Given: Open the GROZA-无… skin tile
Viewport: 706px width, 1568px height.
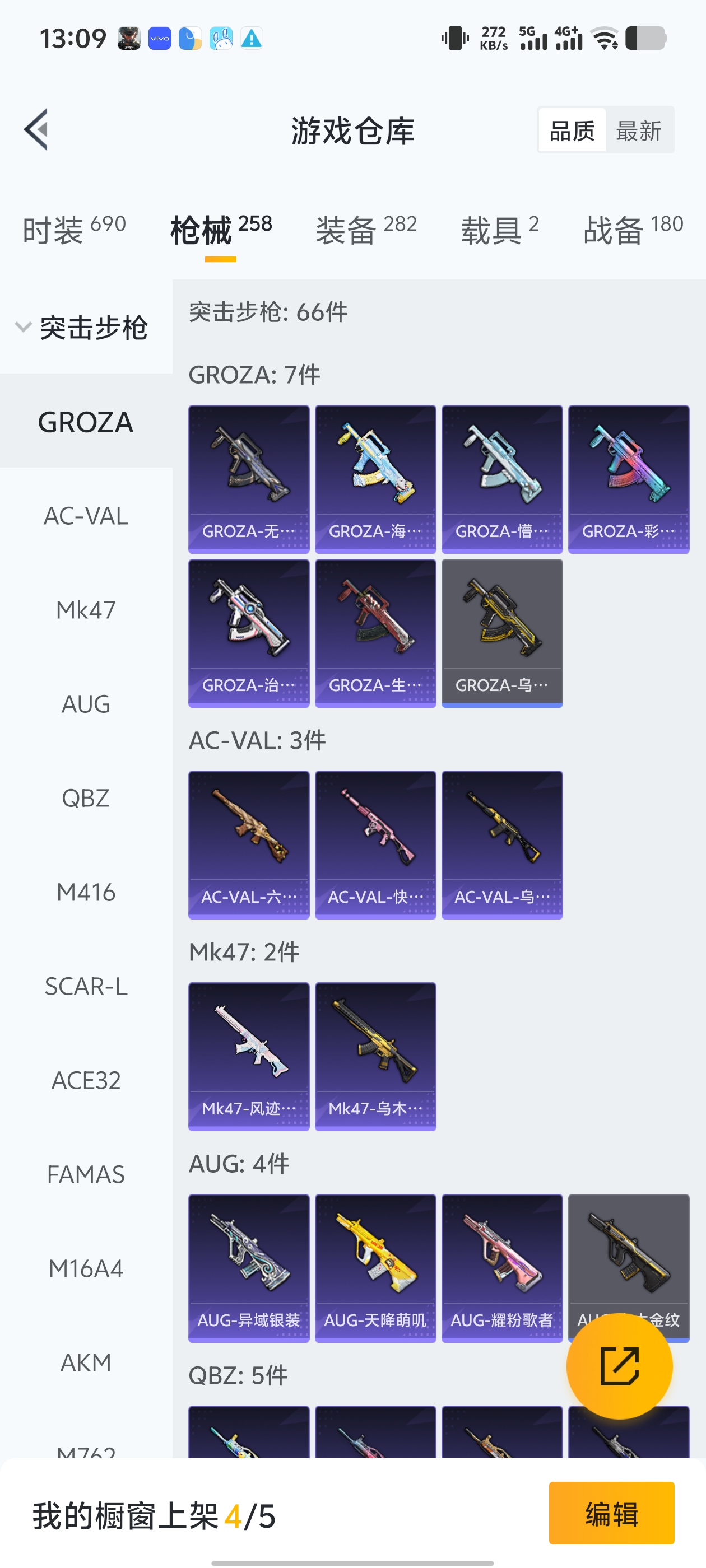Looking at the screenshot, I should (x=249, y=478).
